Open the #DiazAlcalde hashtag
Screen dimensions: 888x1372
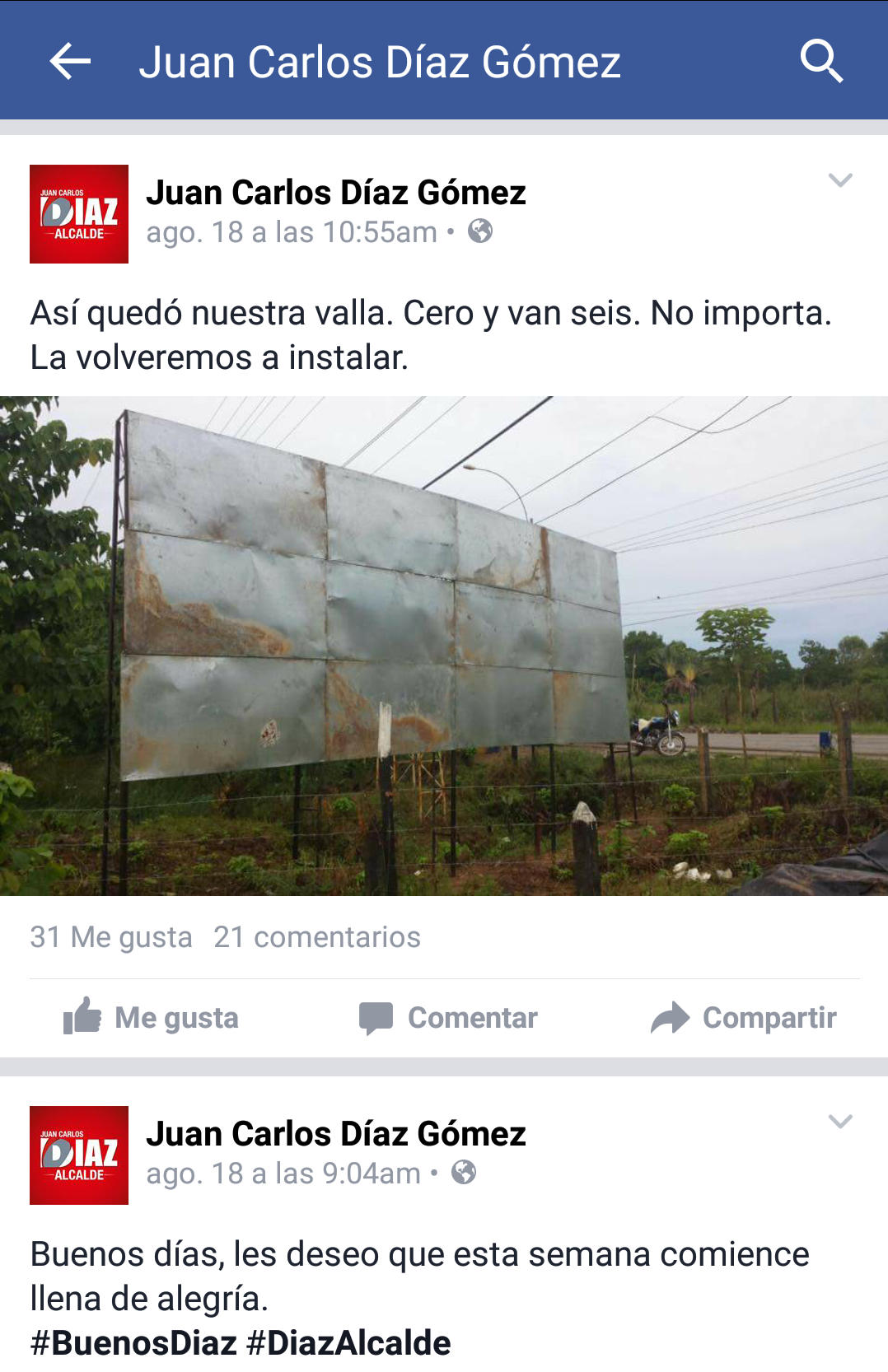coord(348,1343)
